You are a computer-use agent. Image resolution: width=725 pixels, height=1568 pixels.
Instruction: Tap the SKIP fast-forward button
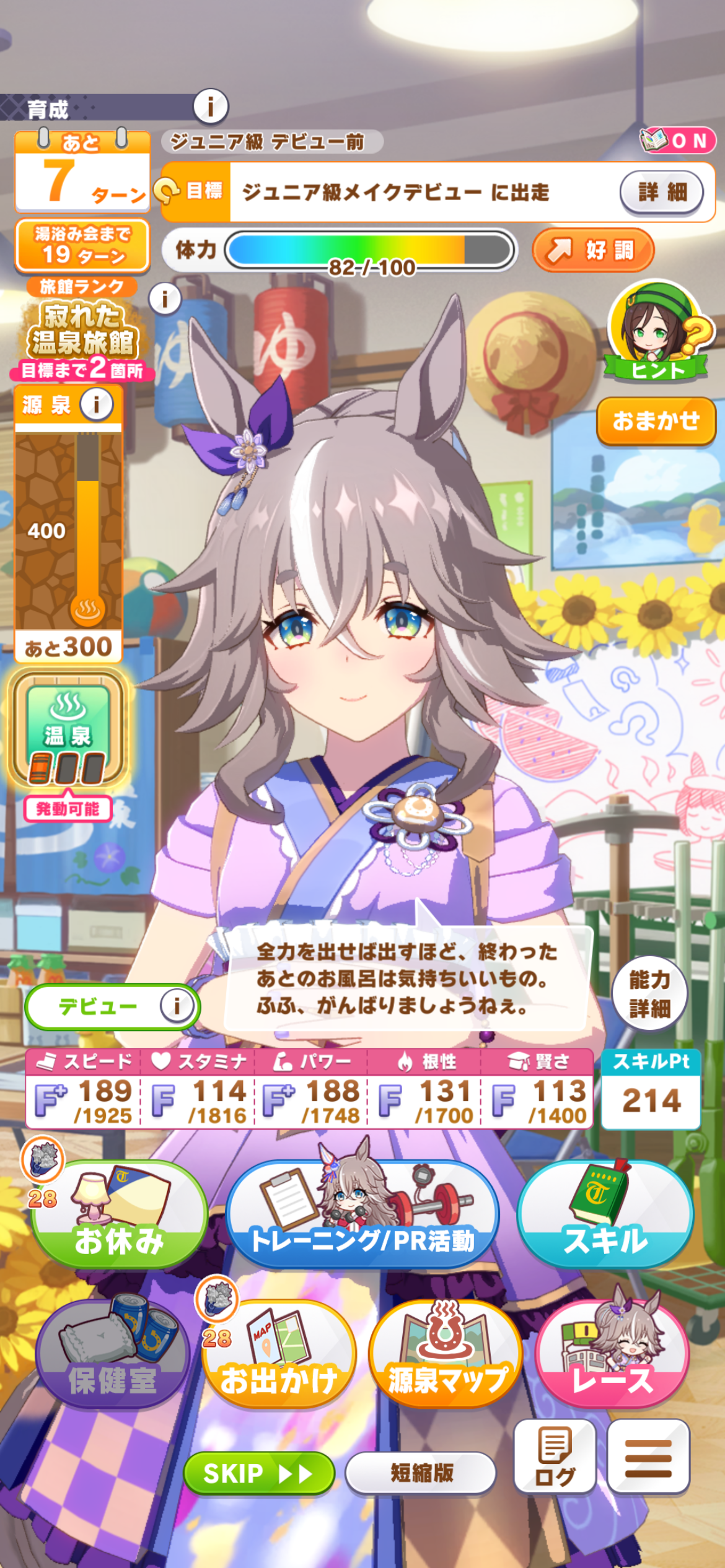click(259, 1473)
